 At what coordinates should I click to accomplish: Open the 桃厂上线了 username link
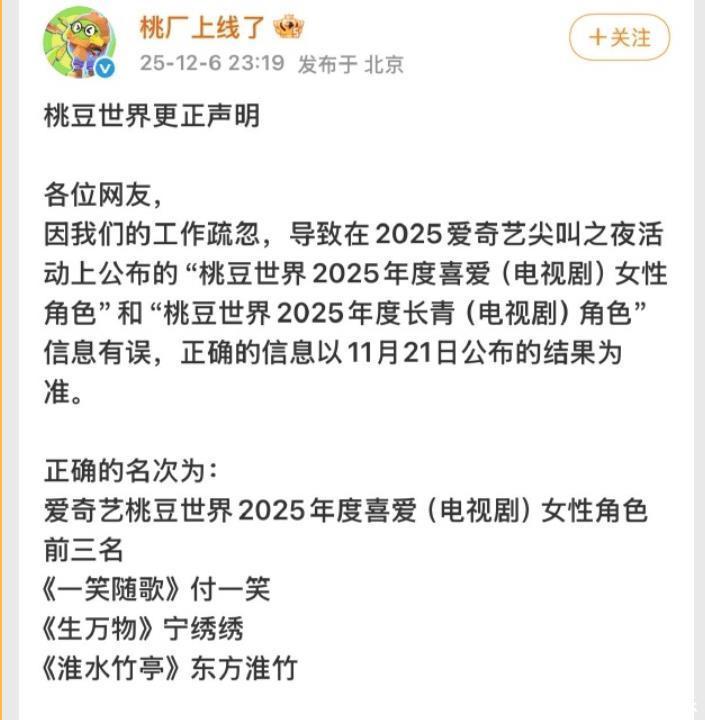(200, 27)
